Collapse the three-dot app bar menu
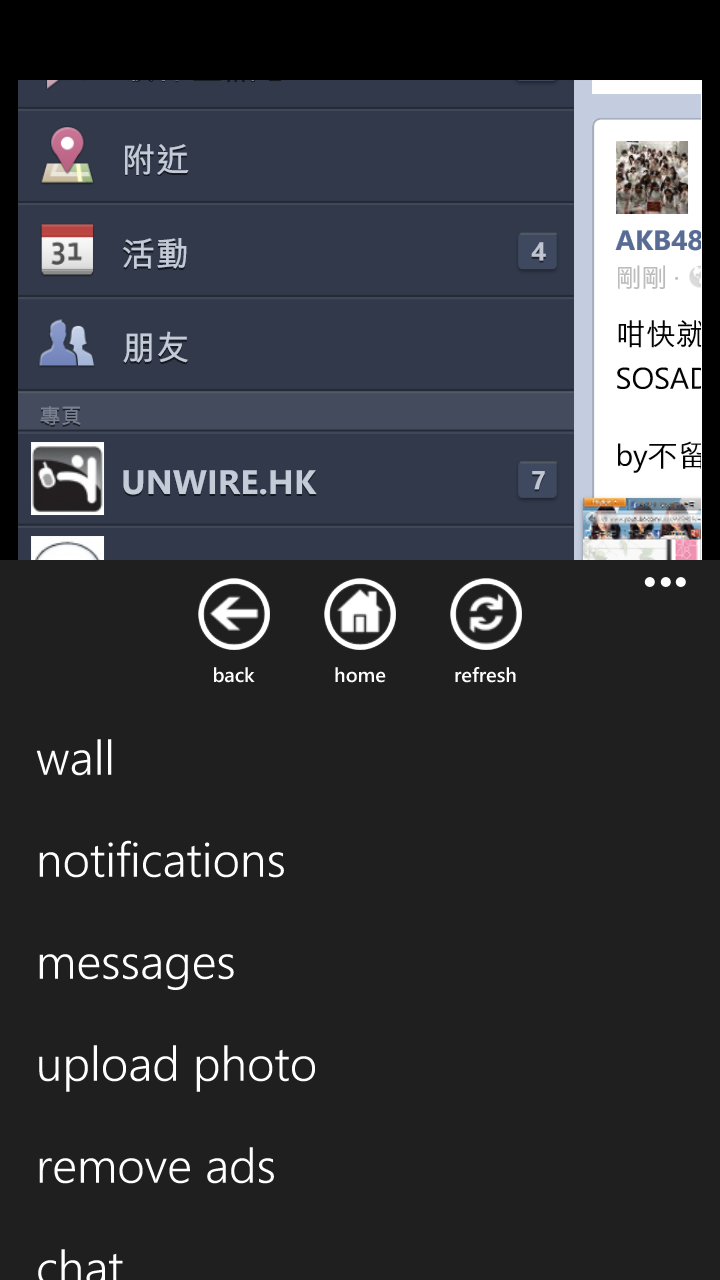 tap(665, 582)
